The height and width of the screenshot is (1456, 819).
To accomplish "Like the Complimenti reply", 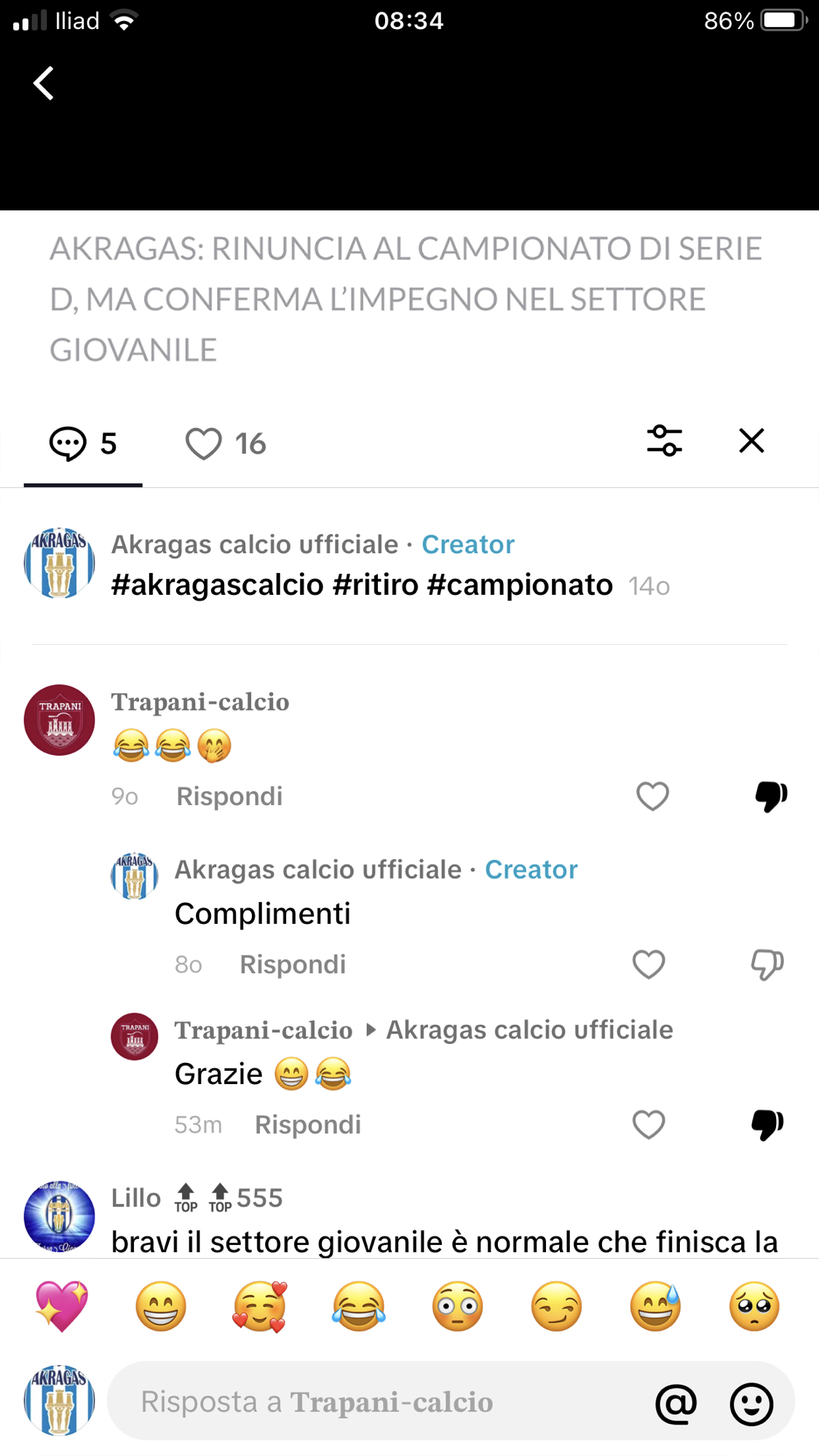I will [649, 965].
